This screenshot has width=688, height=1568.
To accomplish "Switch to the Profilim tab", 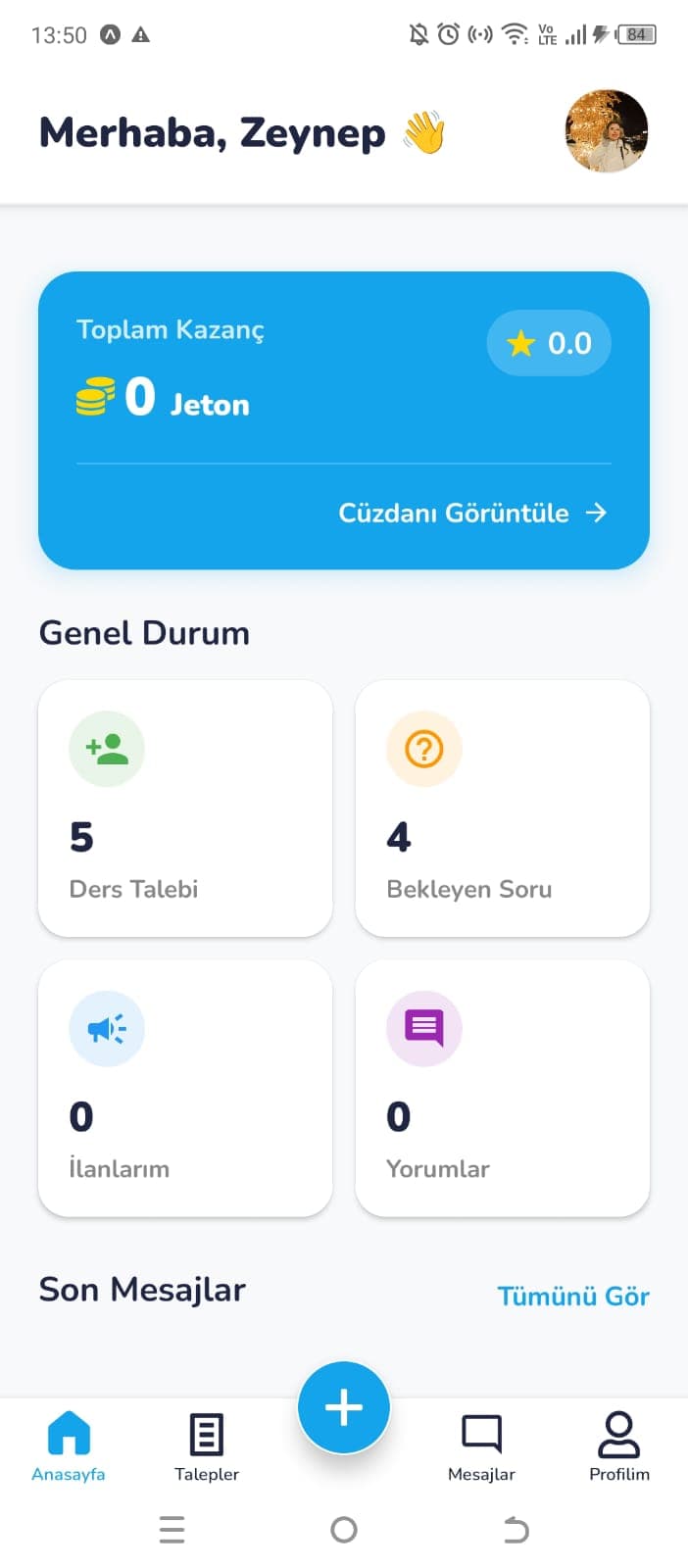I will 619,1446.
